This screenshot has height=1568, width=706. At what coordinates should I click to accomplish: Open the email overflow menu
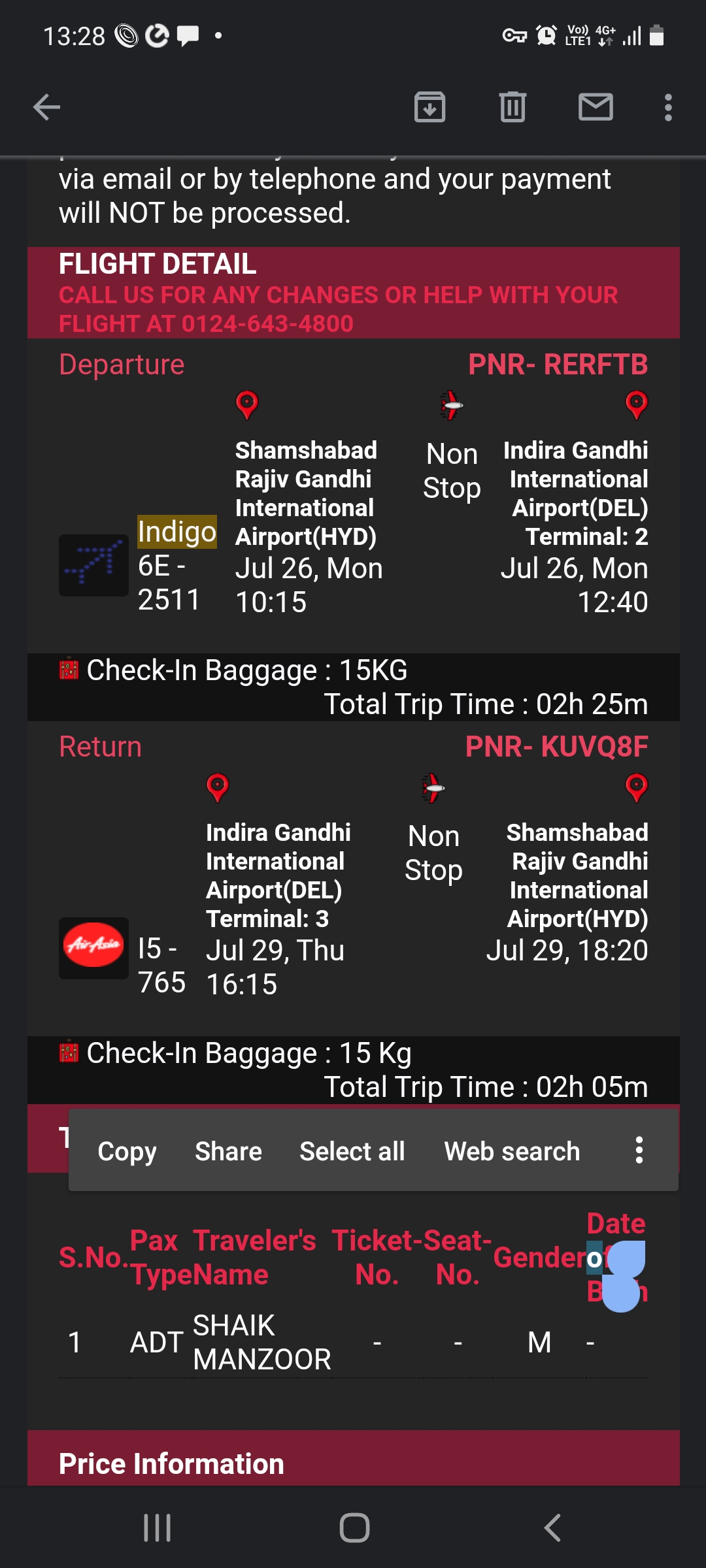667,107
